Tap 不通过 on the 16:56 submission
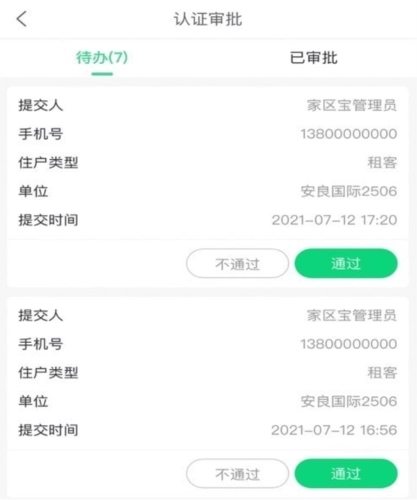The width and height of the screenshot is (417, 500). pyautogui.click(x=237, y=473)
